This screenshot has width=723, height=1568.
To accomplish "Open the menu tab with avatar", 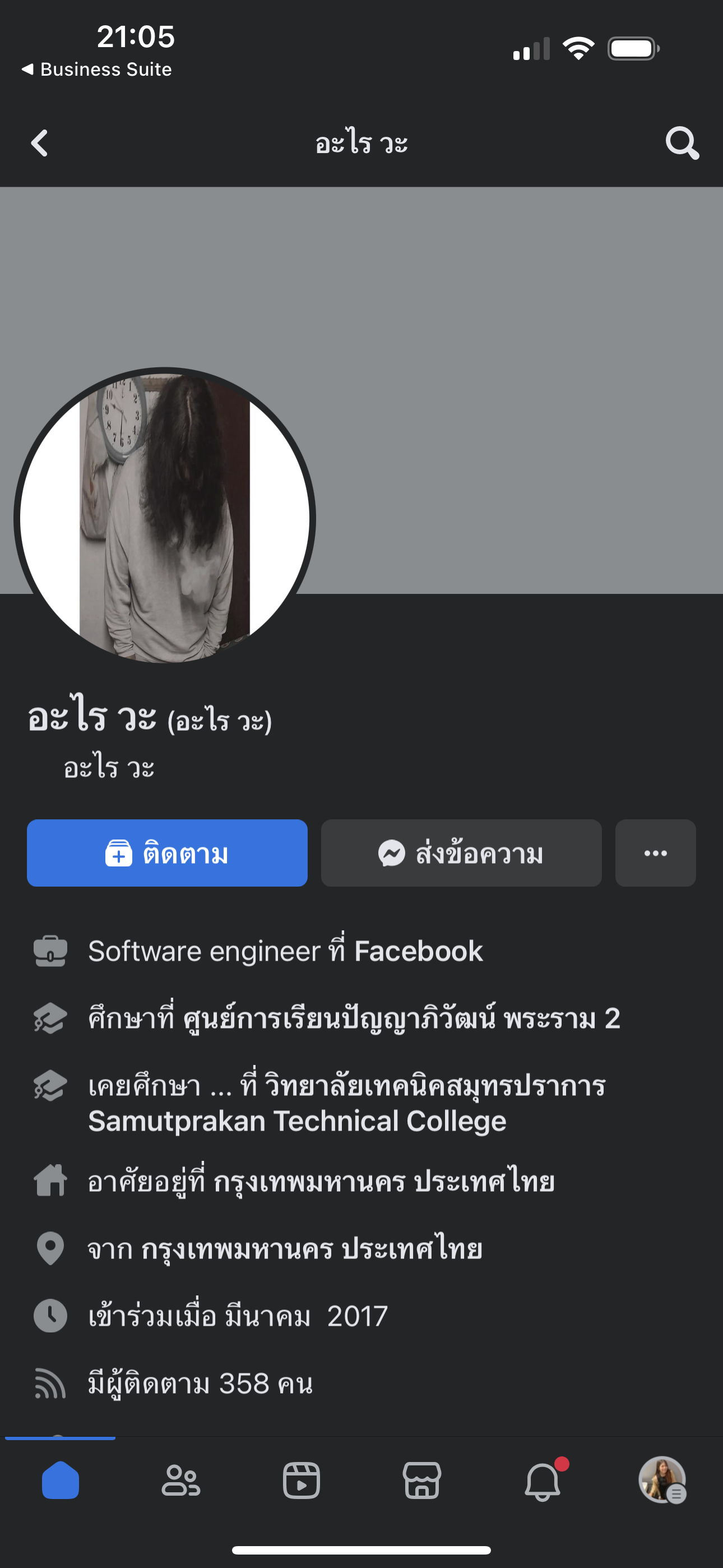I will coord(662,1479).
